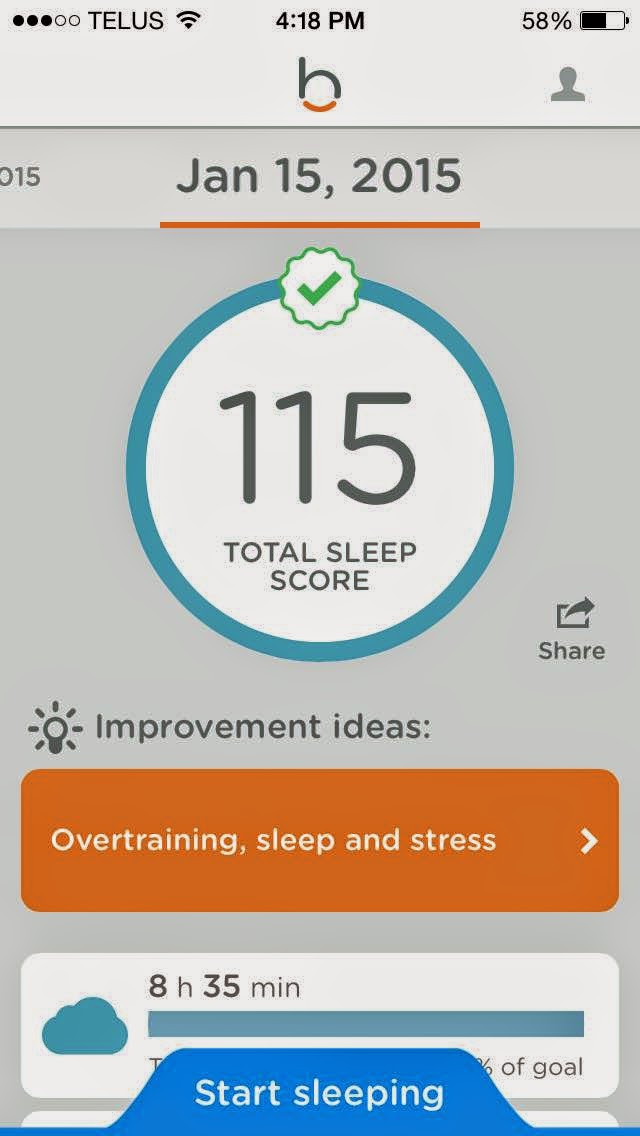
Task: Select the Jan 15, 2015 date tab
Action: tap(319, 177)
